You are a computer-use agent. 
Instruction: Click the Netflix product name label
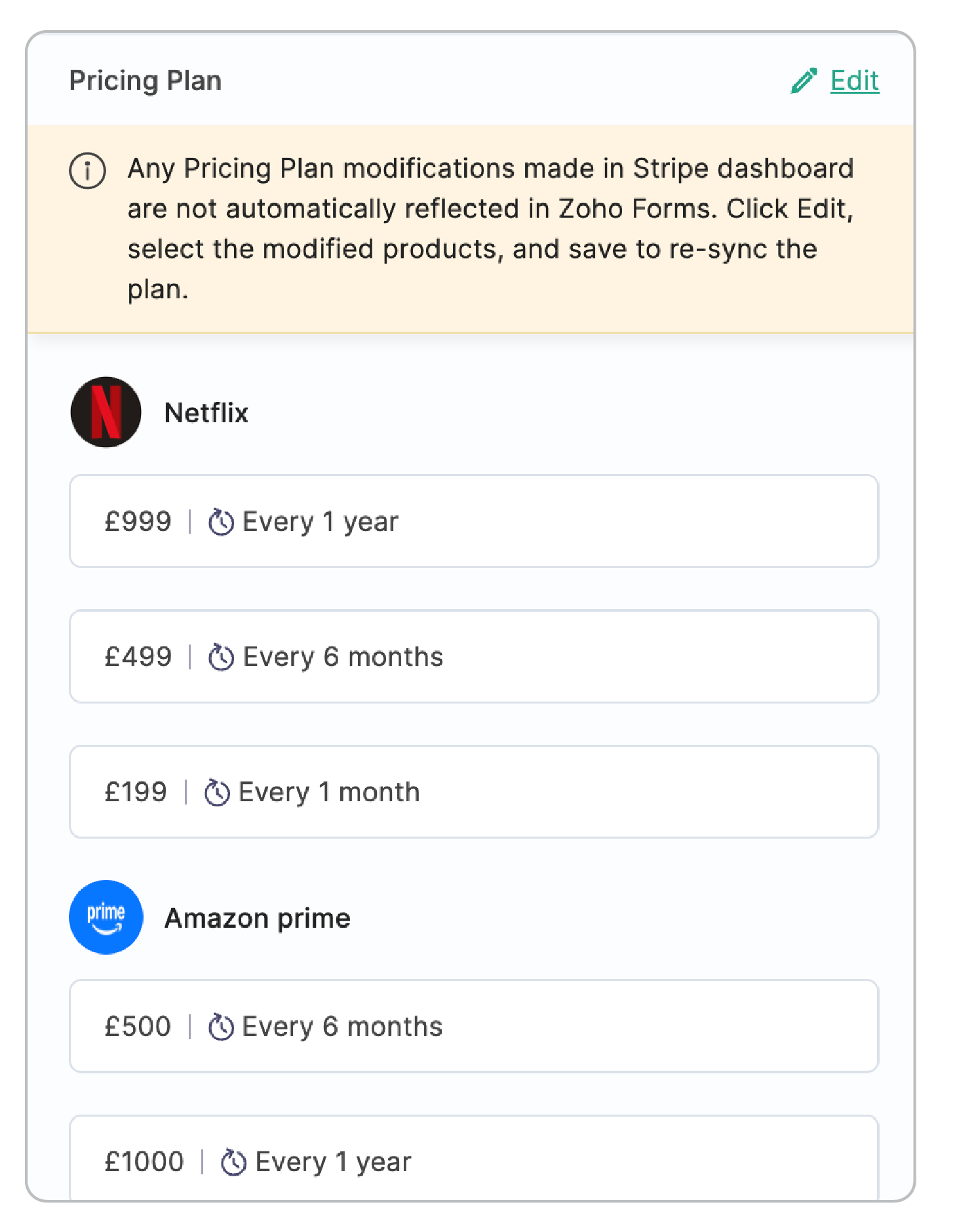click(x=205, y=412)
